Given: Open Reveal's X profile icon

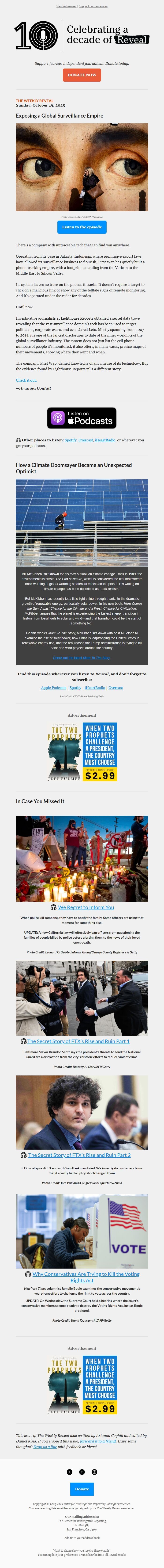Looking at the screenshot, I should (70, 1472).
